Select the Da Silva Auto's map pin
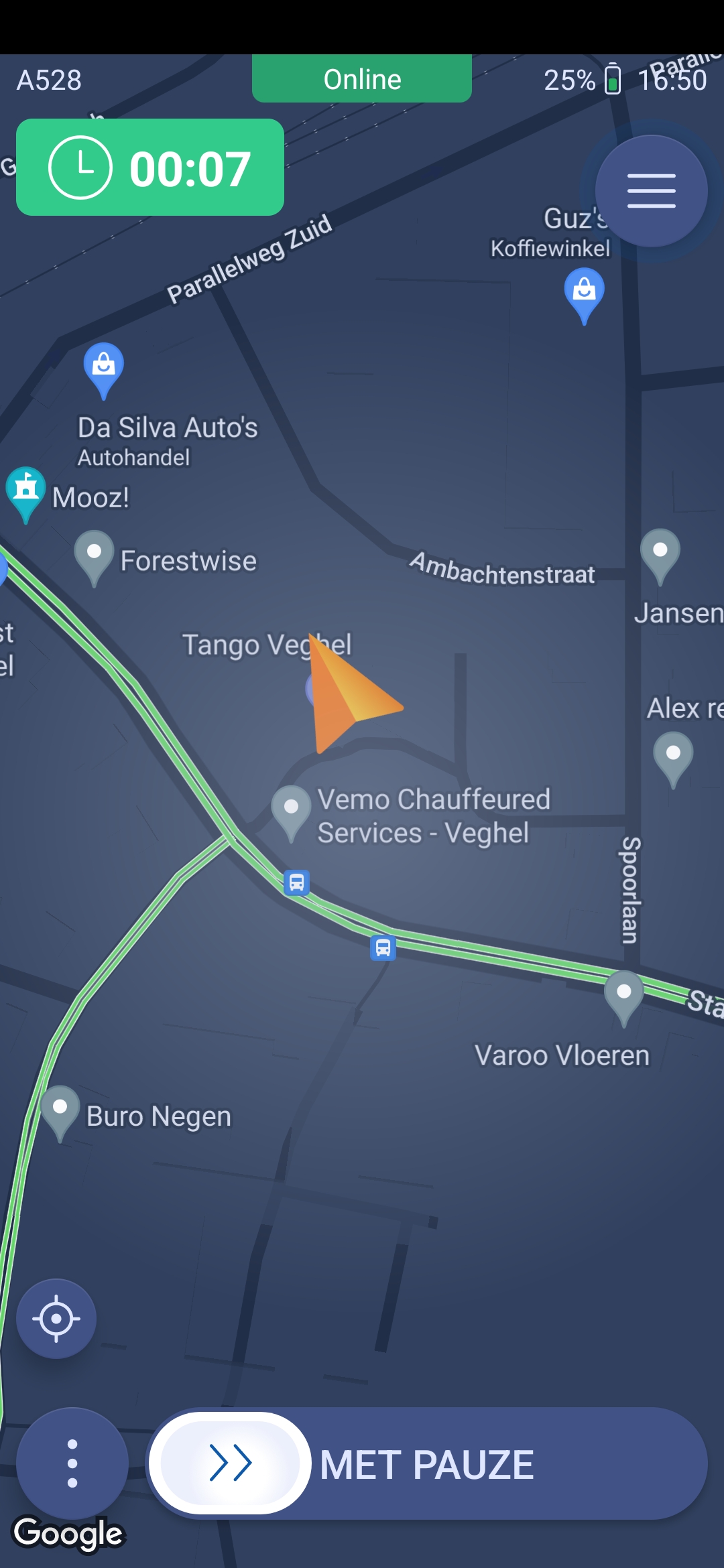The width and height of the screenshot is (724, 1568). tap(103, 367)
